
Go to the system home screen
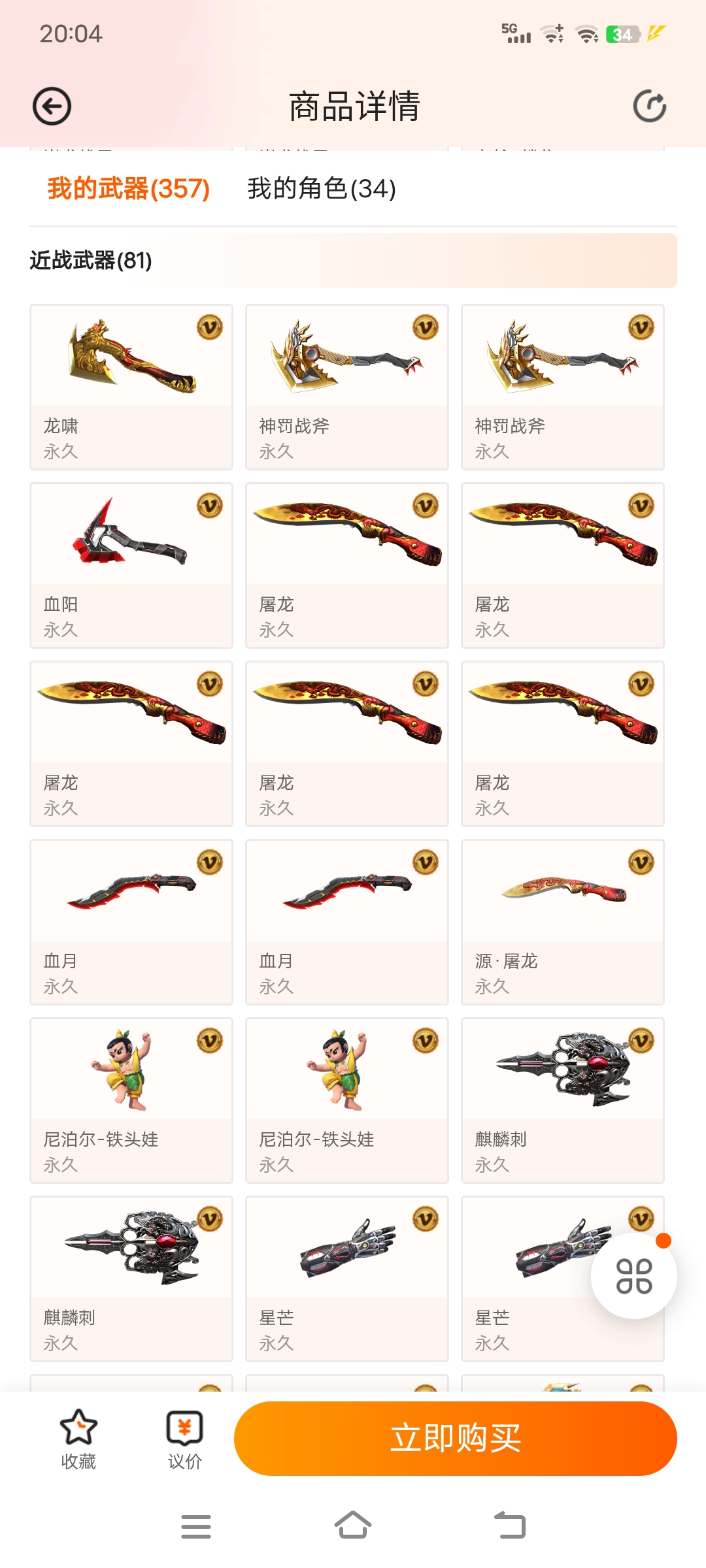(353, 1526)
